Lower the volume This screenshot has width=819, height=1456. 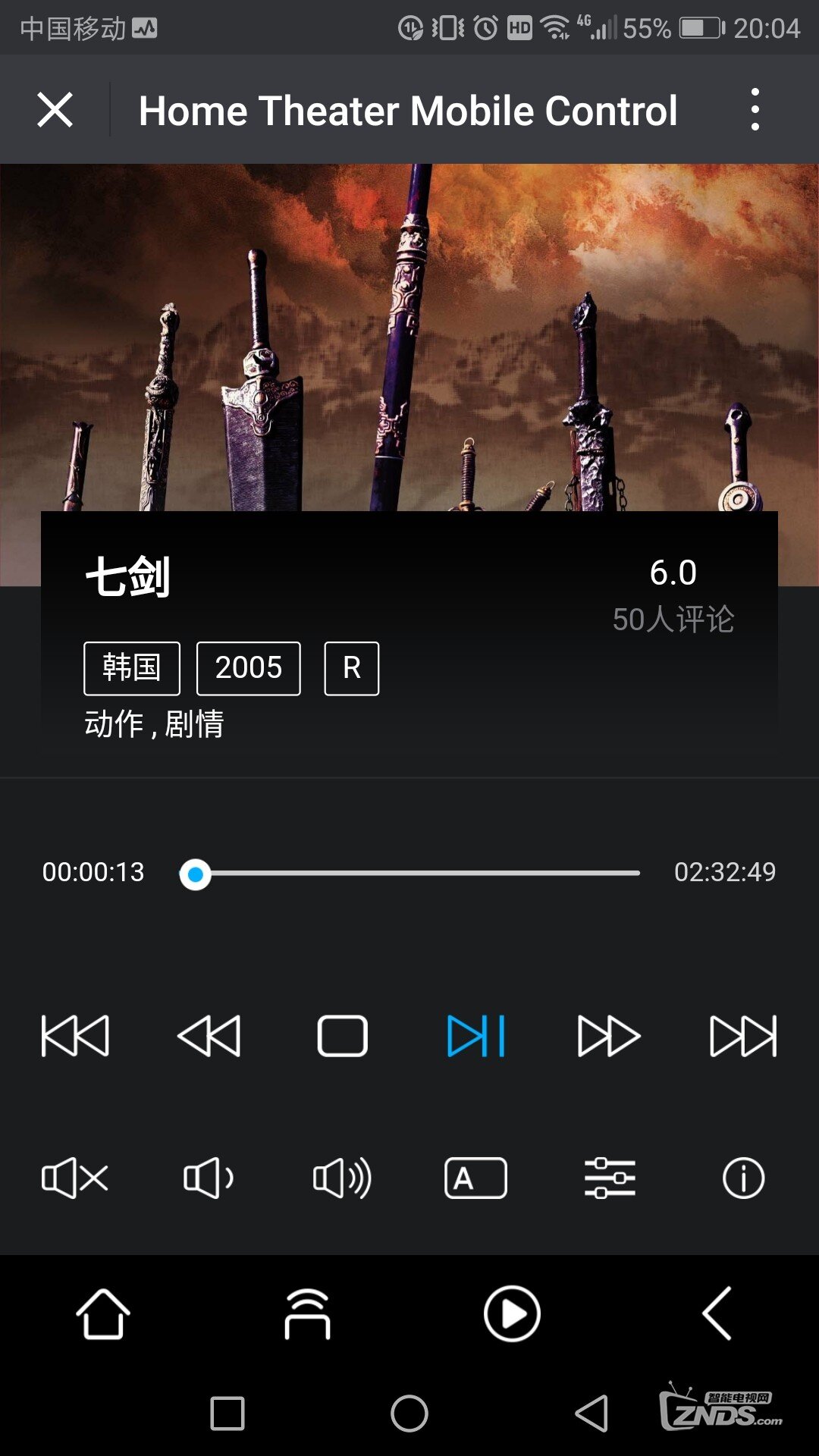(209, 1178)
